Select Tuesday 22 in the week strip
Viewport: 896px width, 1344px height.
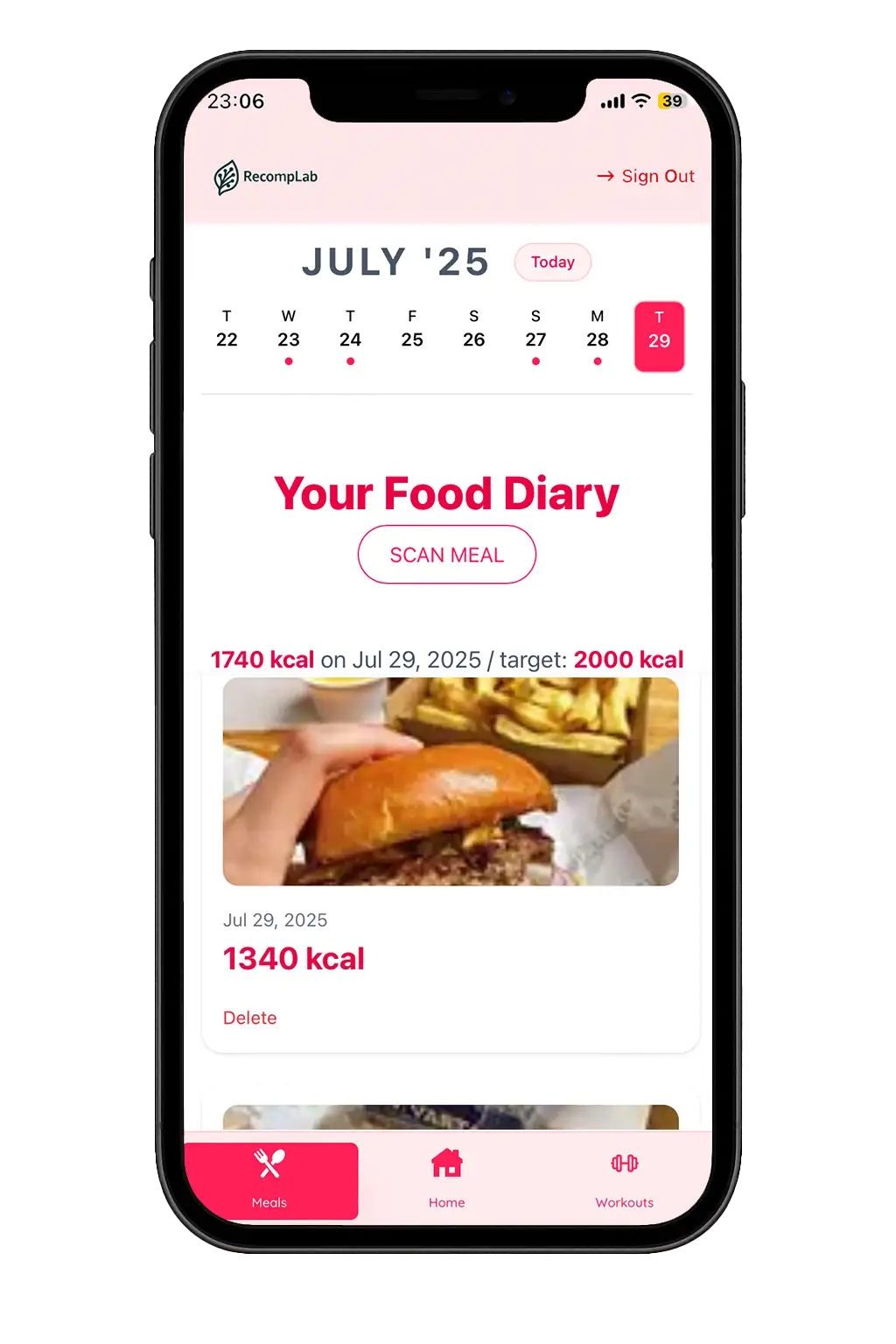coord(227,332)
